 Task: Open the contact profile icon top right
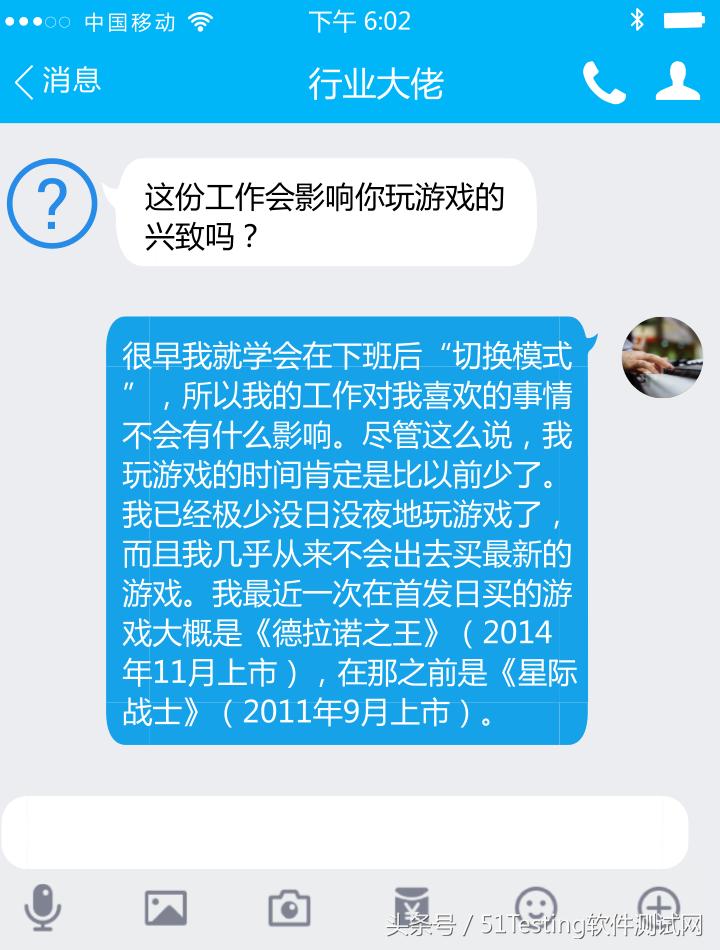(676, 80)
